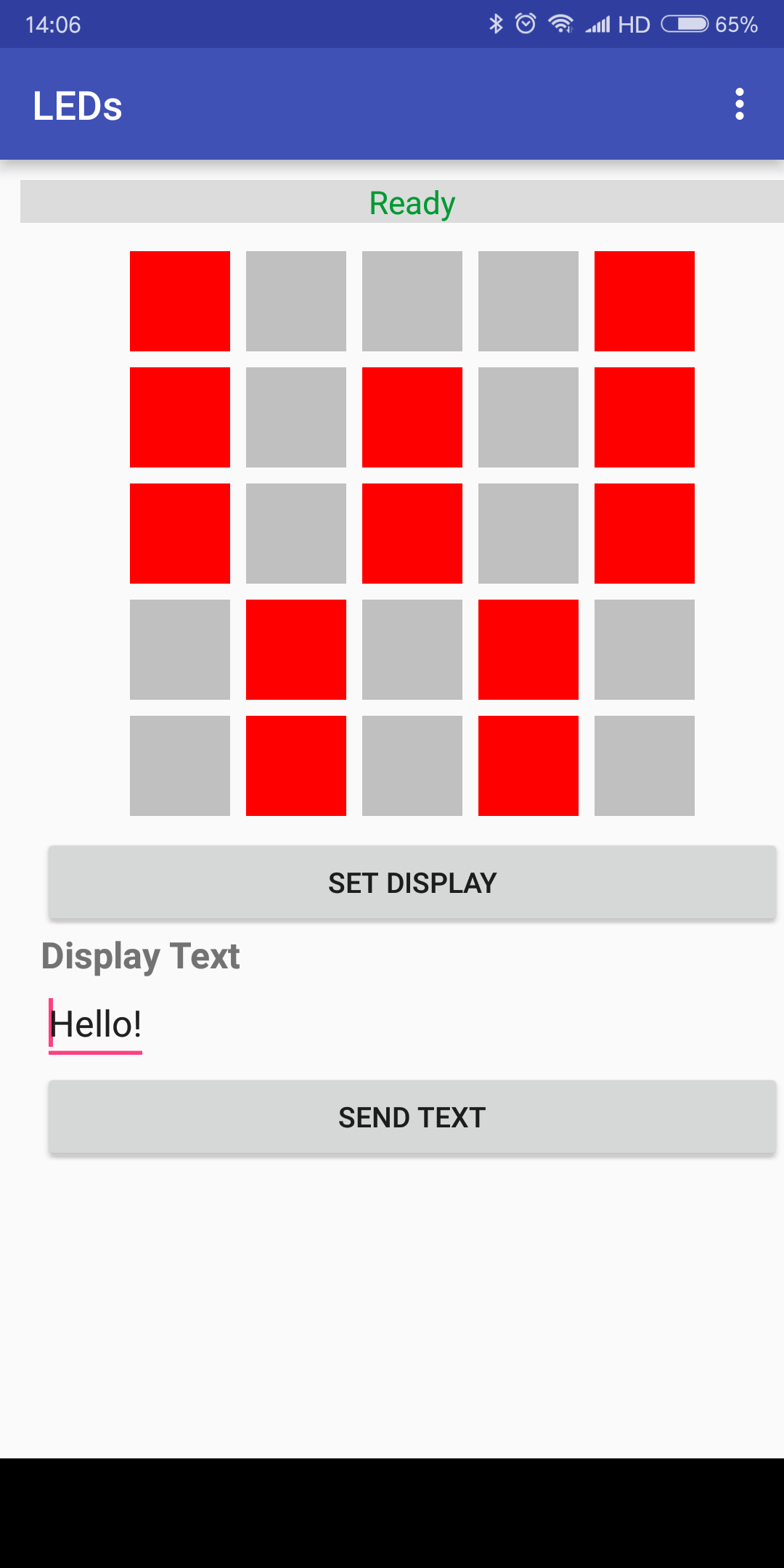Image resolution: width=784 pixels, height=1568 pixels.
Task: Tap the SEND TEXT button
Action: click(412, 1117)
